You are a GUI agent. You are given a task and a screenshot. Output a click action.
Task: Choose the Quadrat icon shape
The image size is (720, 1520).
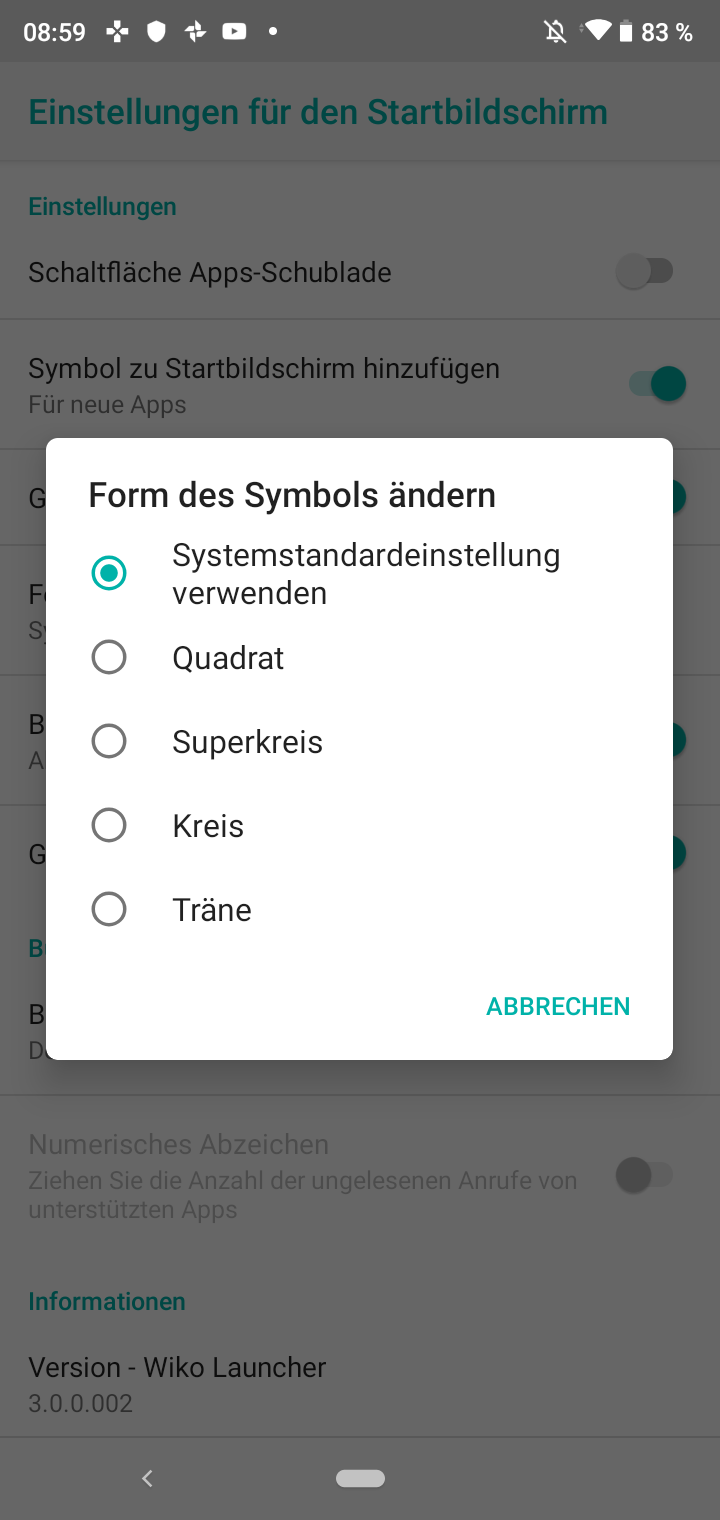click(109, 658)
